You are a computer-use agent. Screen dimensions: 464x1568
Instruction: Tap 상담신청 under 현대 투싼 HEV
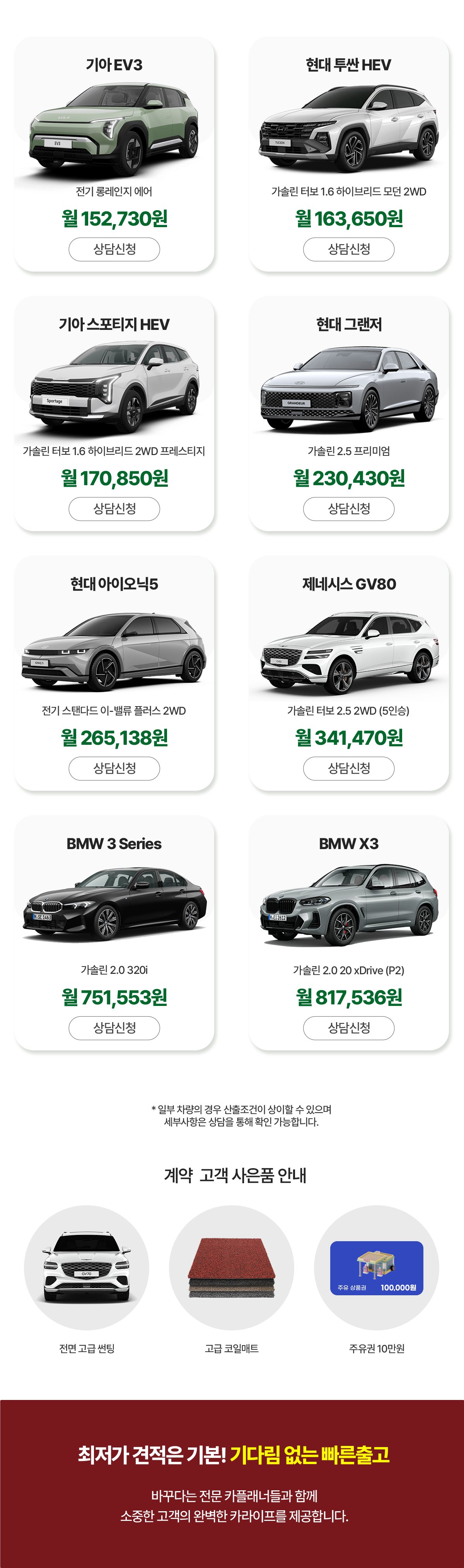(x=348, y=249)
